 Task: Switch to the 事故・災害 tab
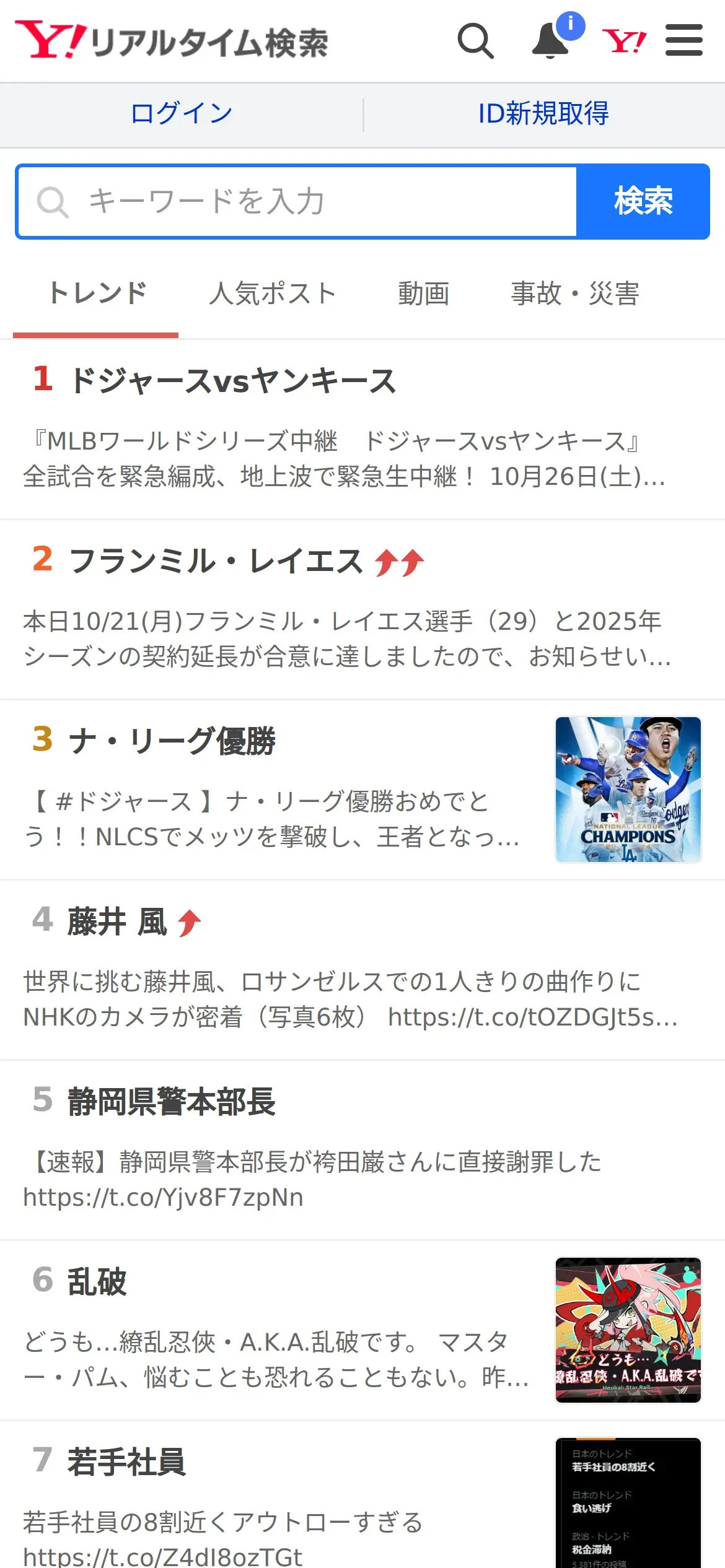point(575,294)
